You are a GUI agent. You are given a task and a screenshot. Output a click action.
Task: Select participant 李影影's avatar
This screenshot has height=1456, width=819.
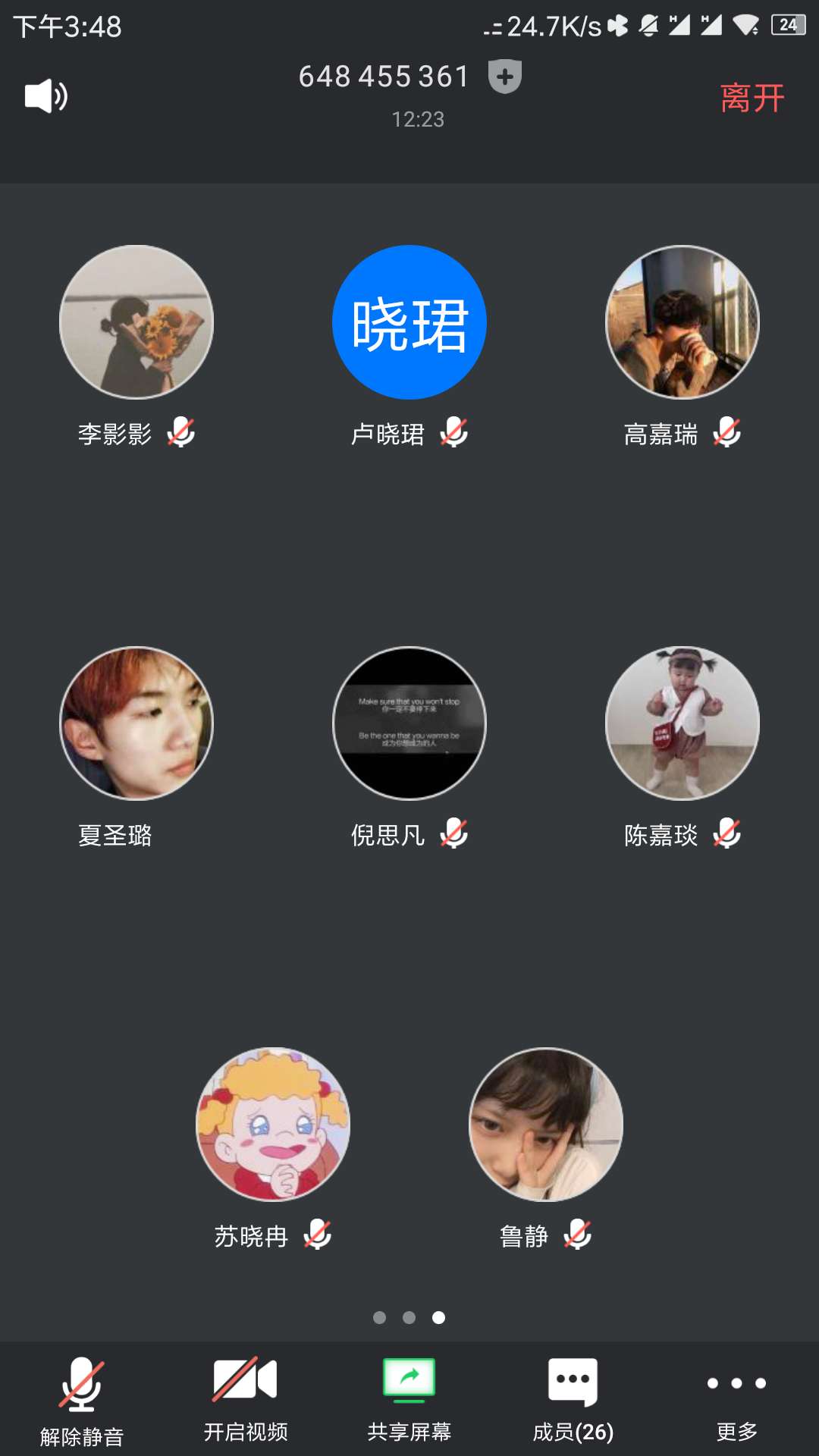136,322
